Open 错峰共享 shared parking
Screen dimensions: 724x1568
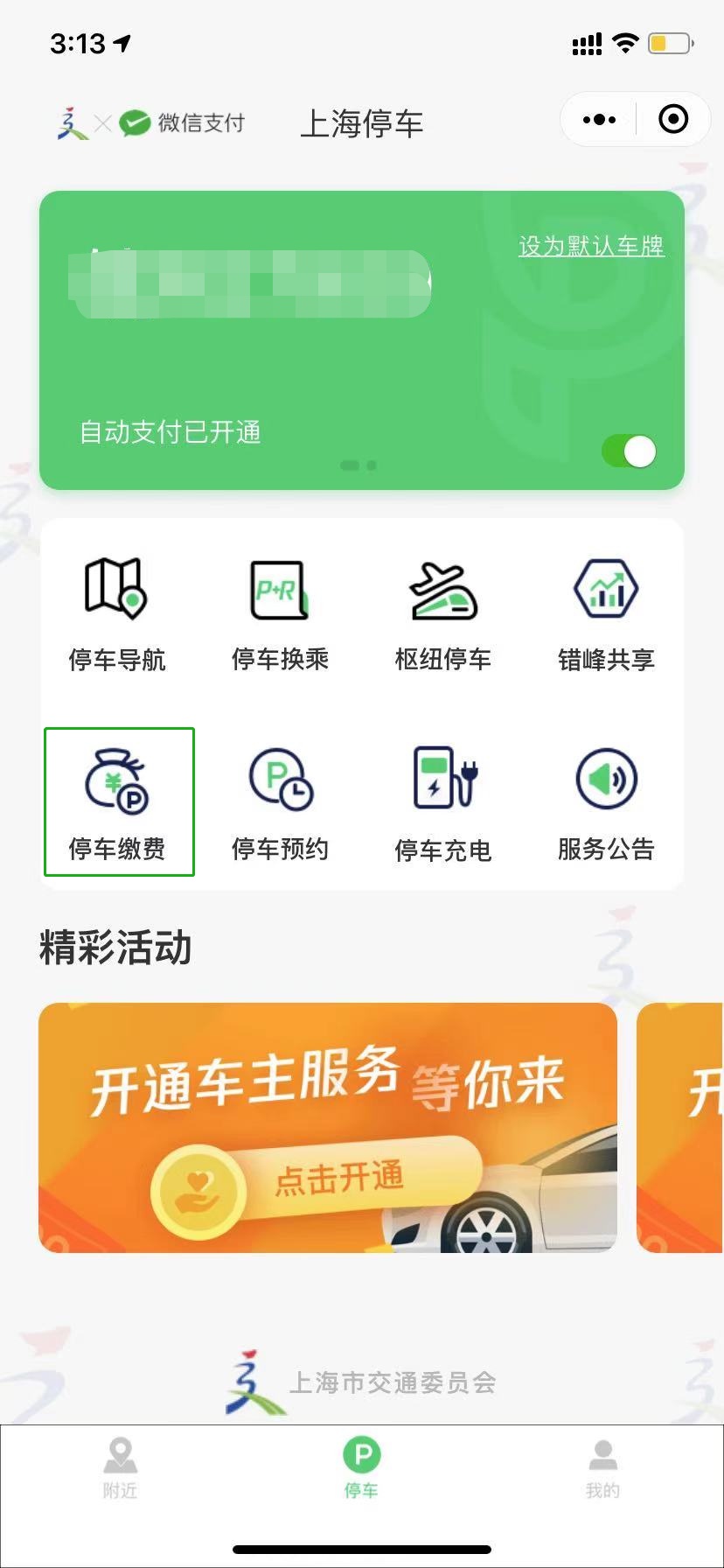606,614
